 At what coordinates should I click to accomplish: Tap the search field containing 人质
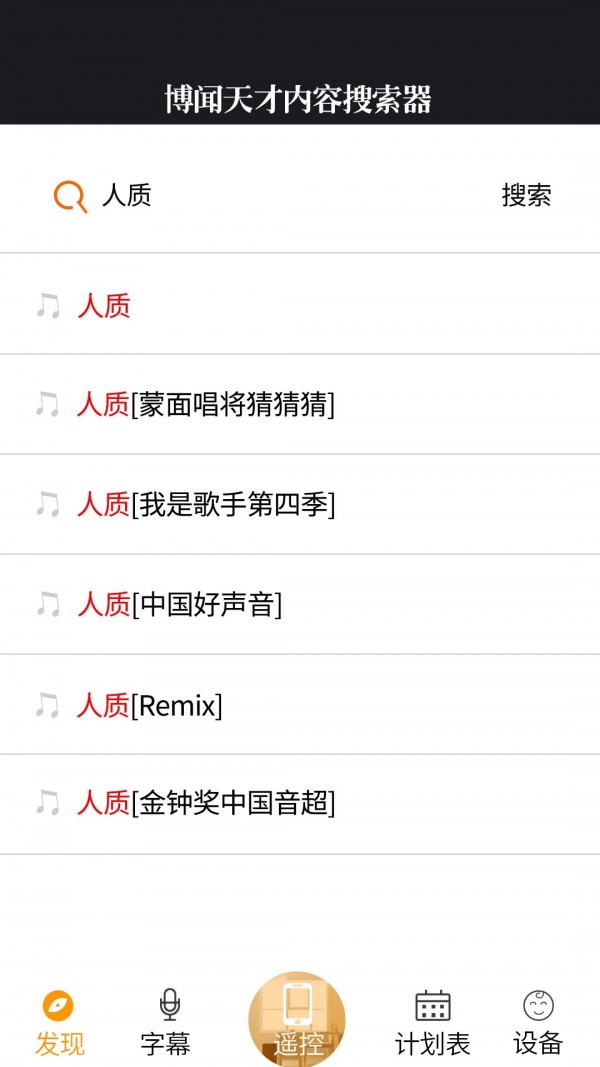coord(272,195)
